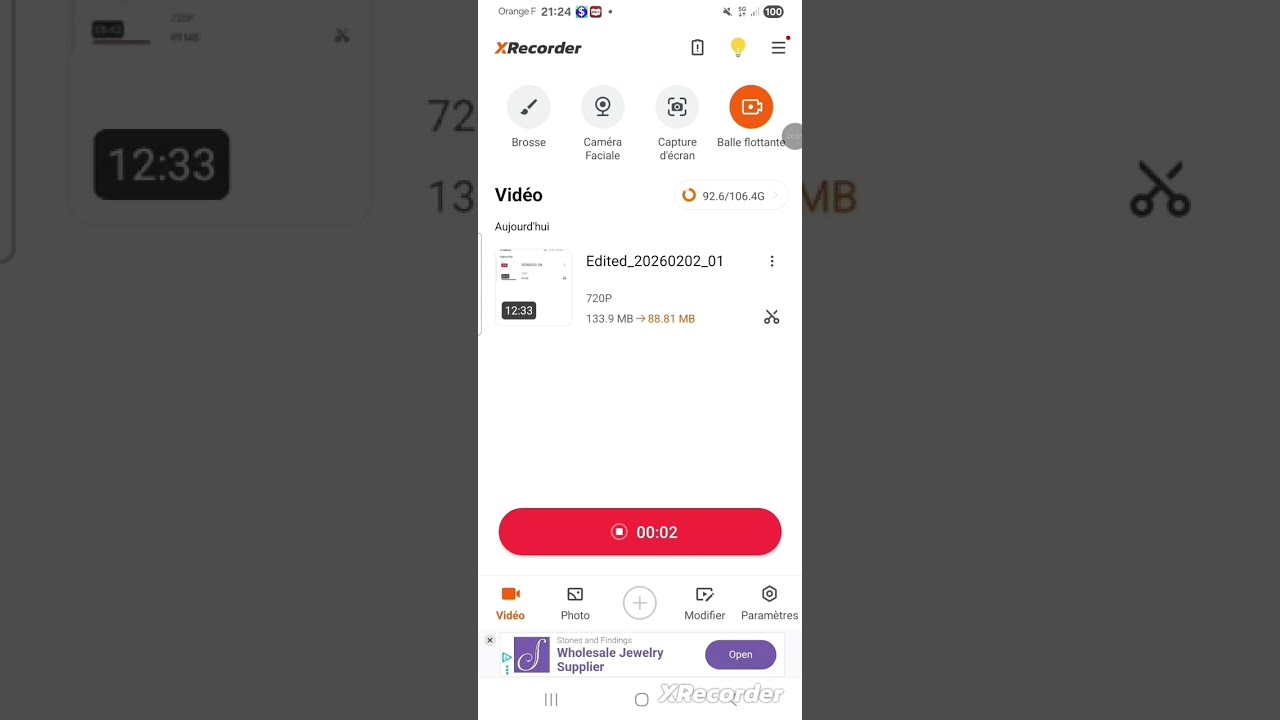Tap the plus button in the bottom bar
This screenshot has width=1280, height=720.
(x=640, y=602)
